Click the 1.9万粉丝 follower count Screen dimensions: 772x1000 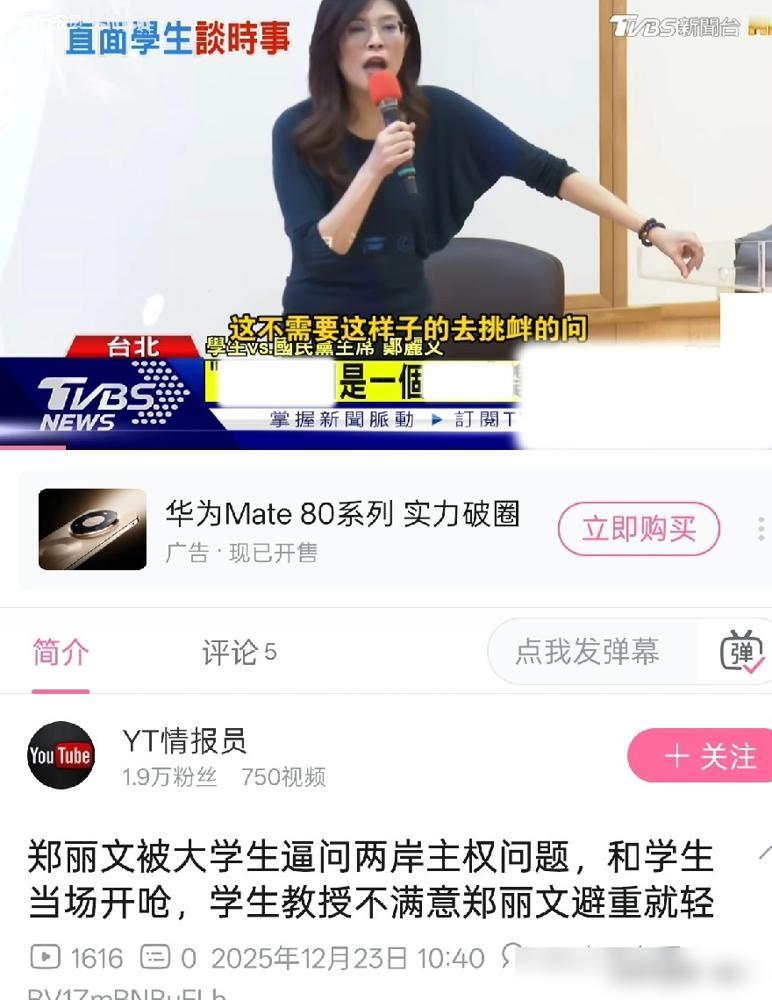[168, 784]
